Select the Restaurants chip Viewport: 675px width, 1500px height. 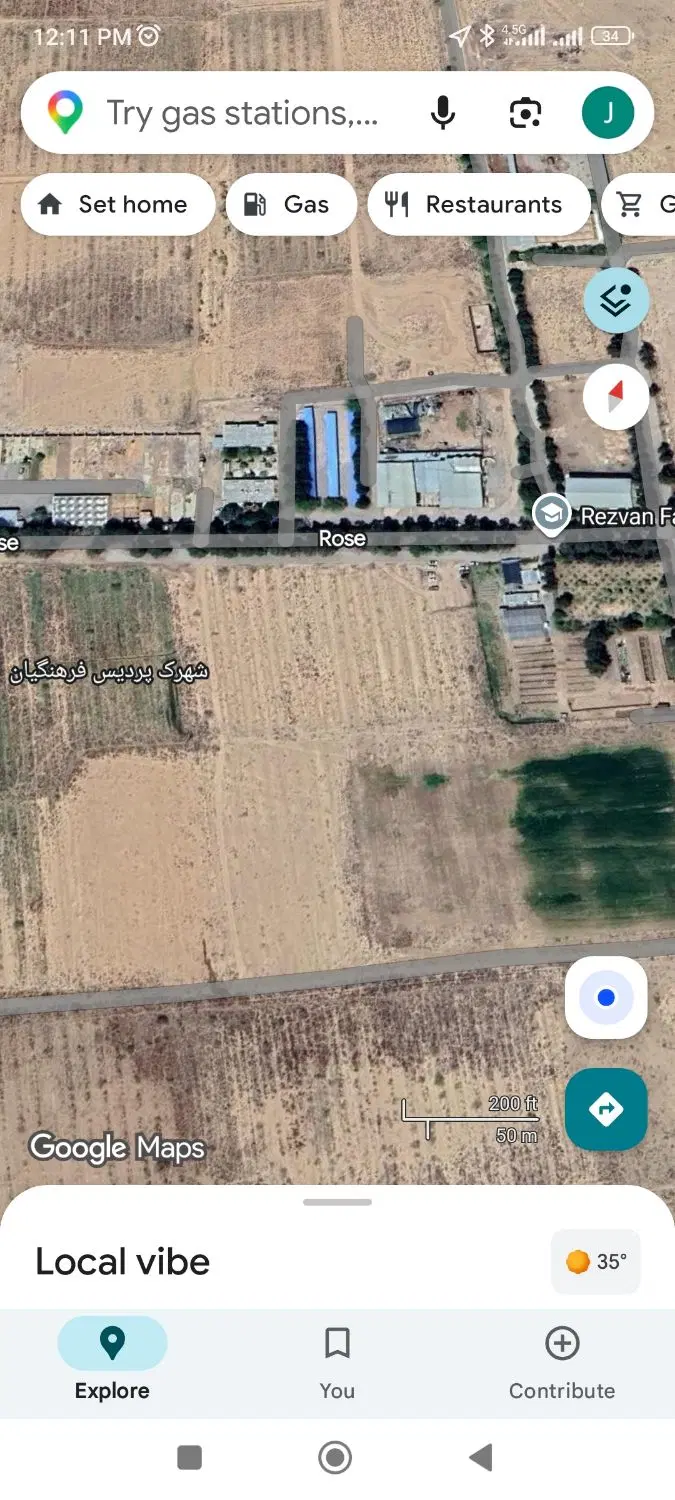[479, 205]
